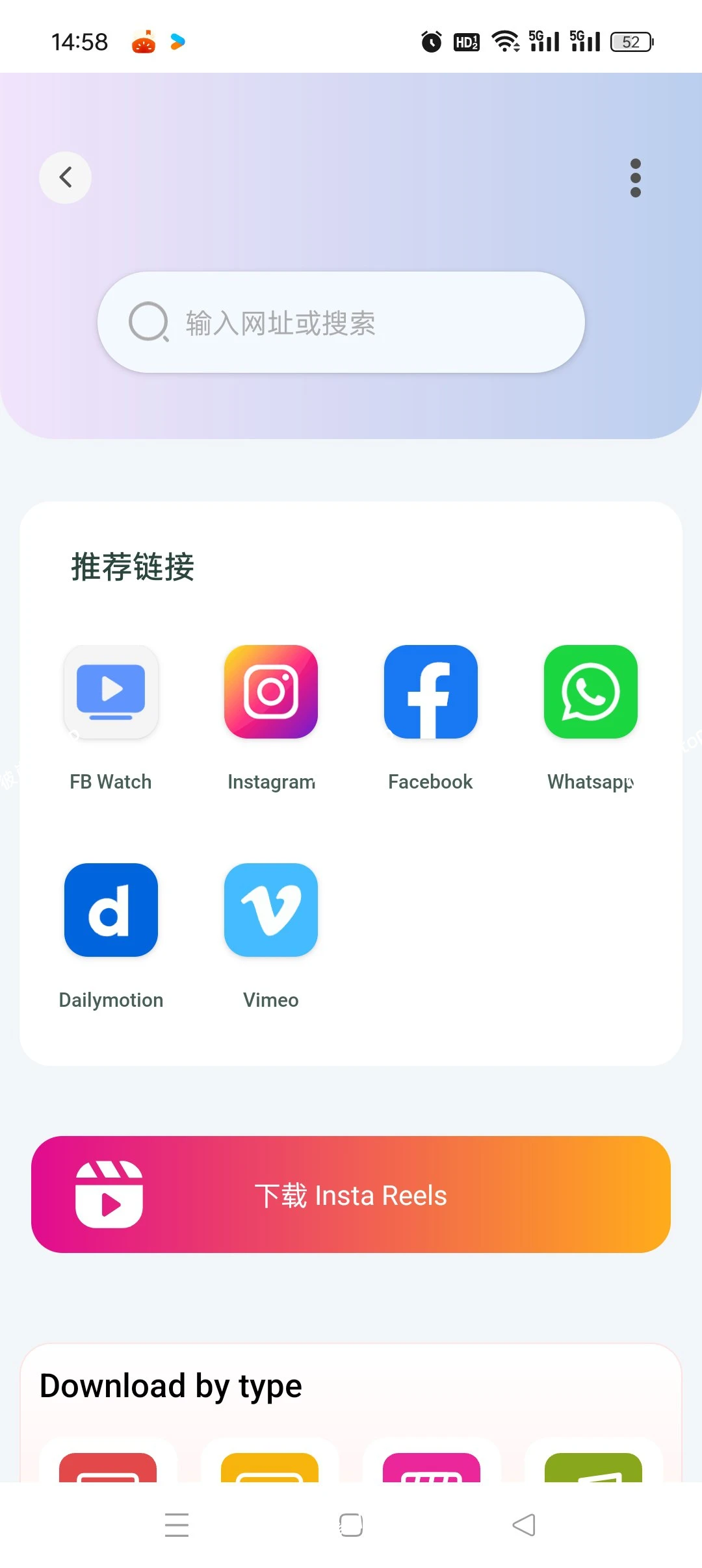Open the Dailymotion recommended link
Viewport: 702px width, 1568px height.
[111, 909]
